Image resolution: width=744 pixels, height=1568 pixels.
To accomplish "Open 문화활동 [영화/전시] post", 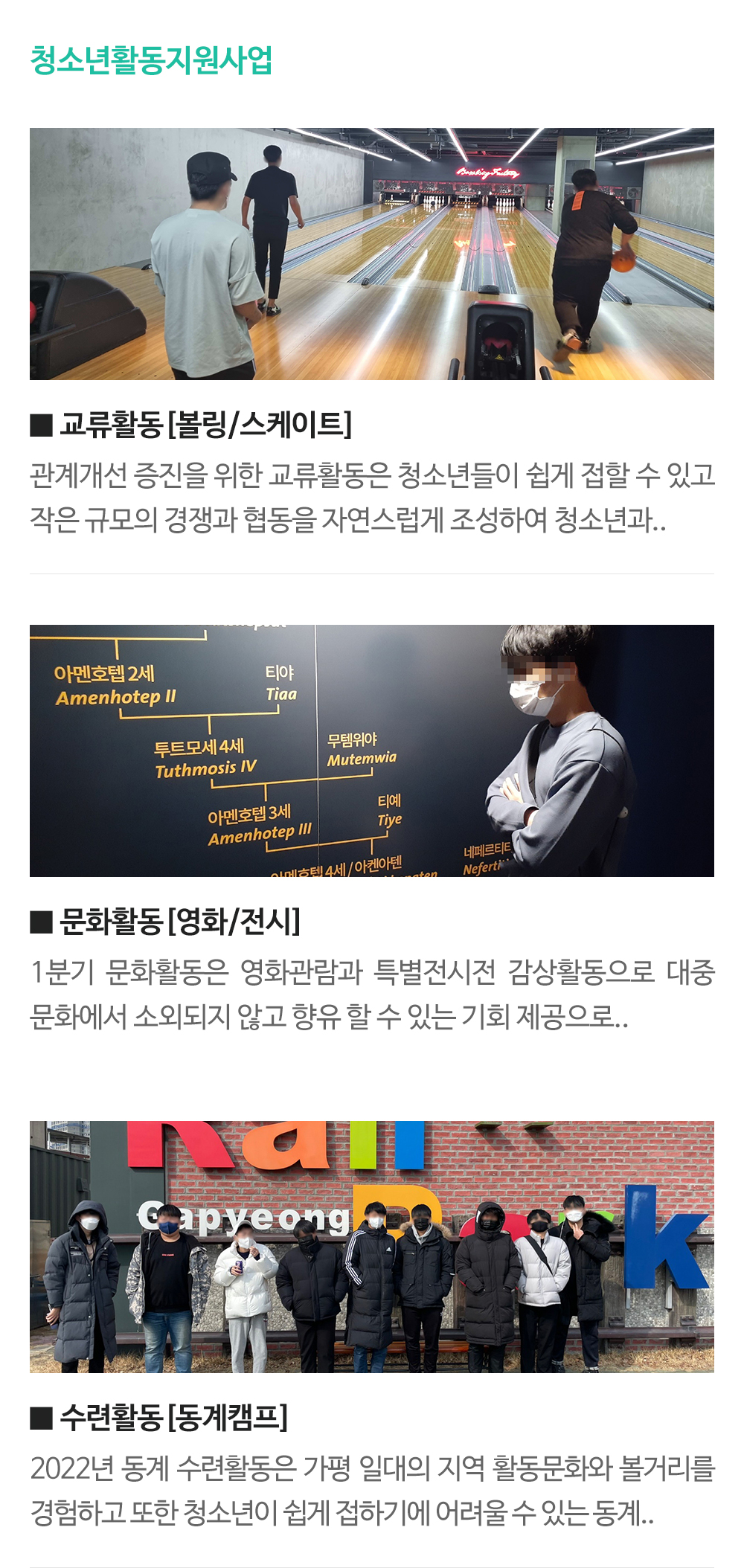I will point(180,922).
